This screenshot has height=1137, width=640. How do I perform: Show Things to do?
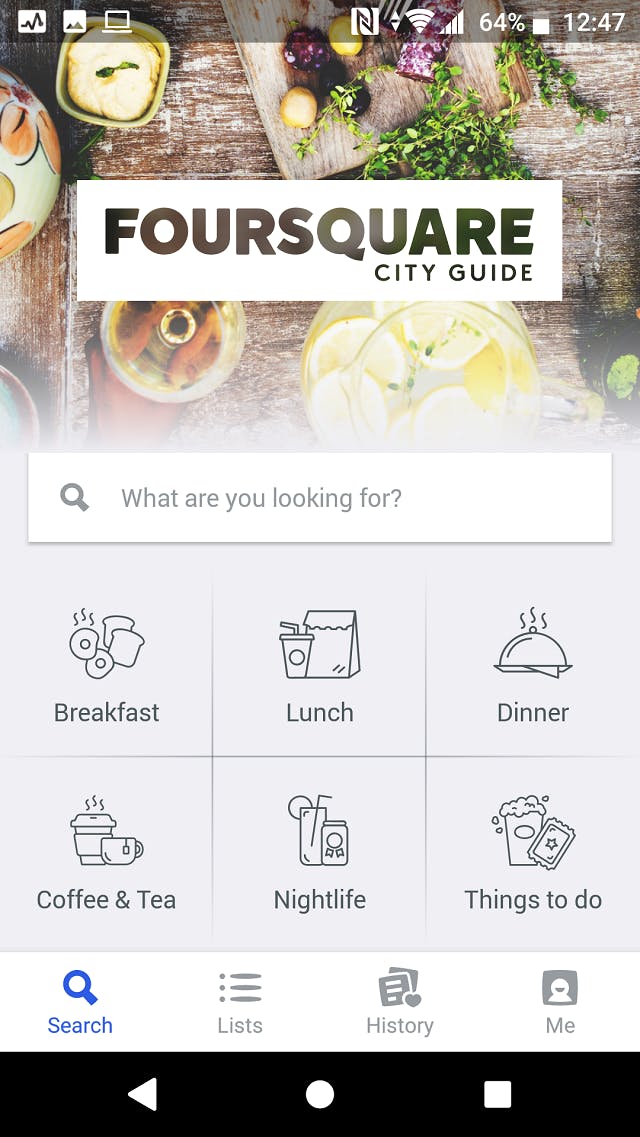tap(533, 854)
